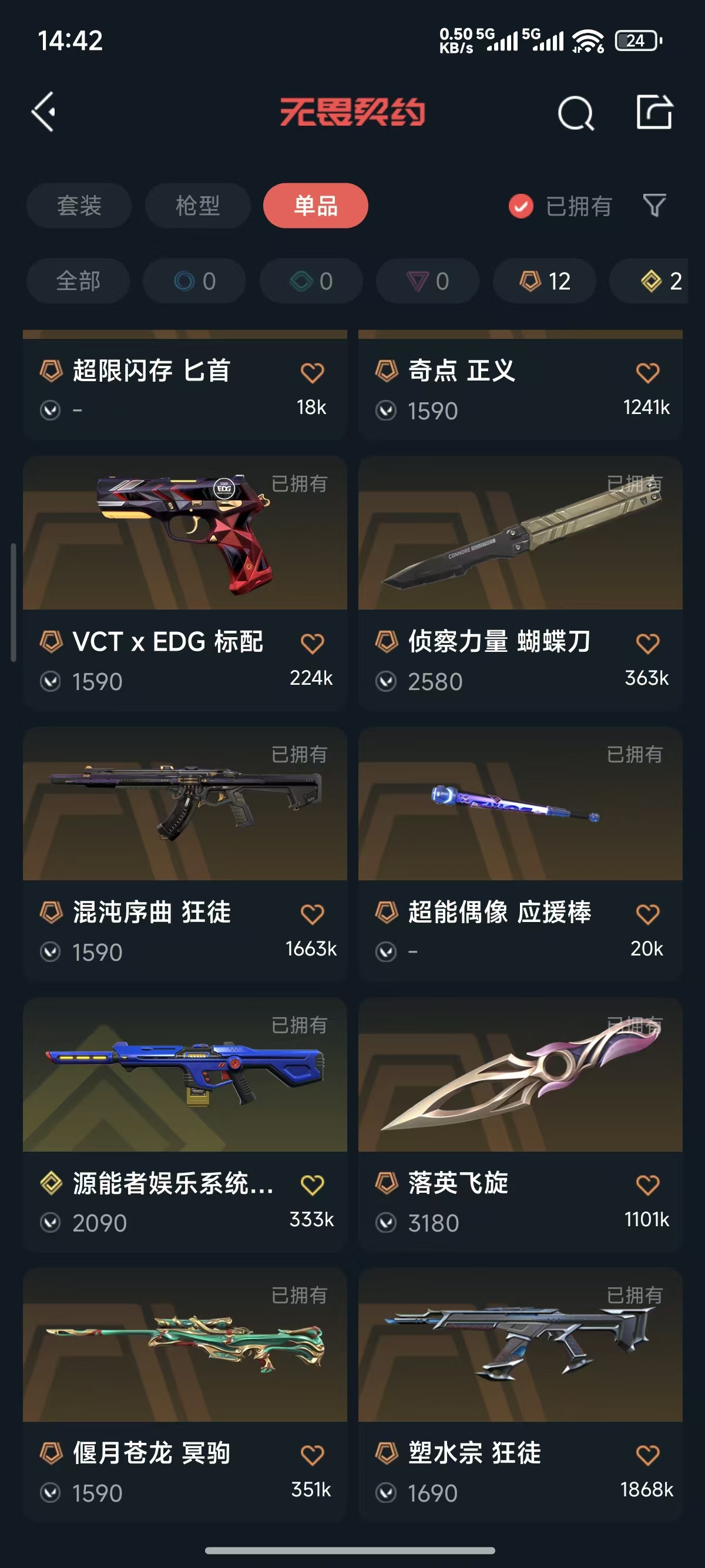Switch to the 套装 tab
Image resolution: width=705 pixels, height=1568 pixels.
[x=79, y=206]
